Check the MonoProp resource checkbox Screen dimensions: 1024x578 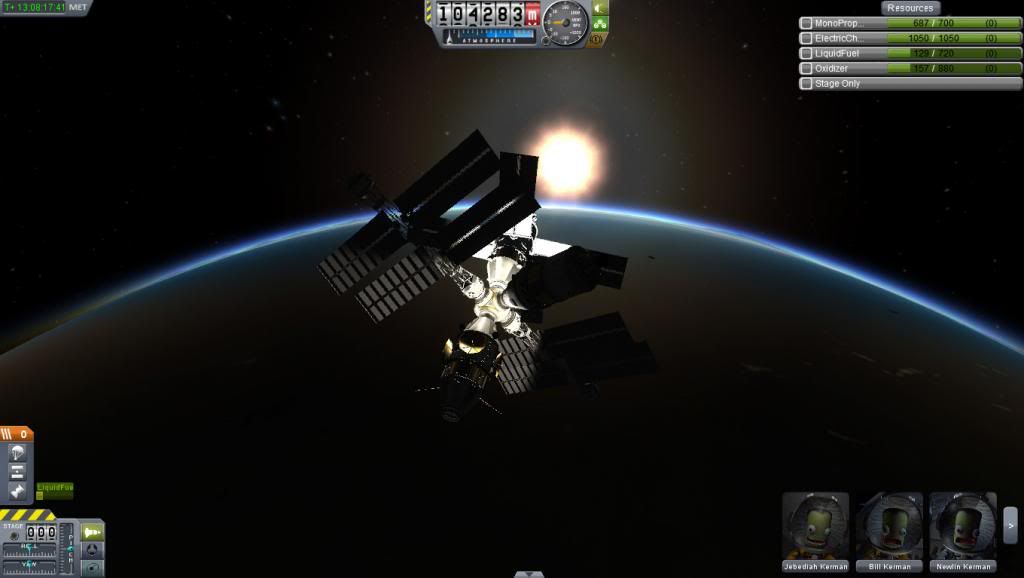(x=806, y=23)
